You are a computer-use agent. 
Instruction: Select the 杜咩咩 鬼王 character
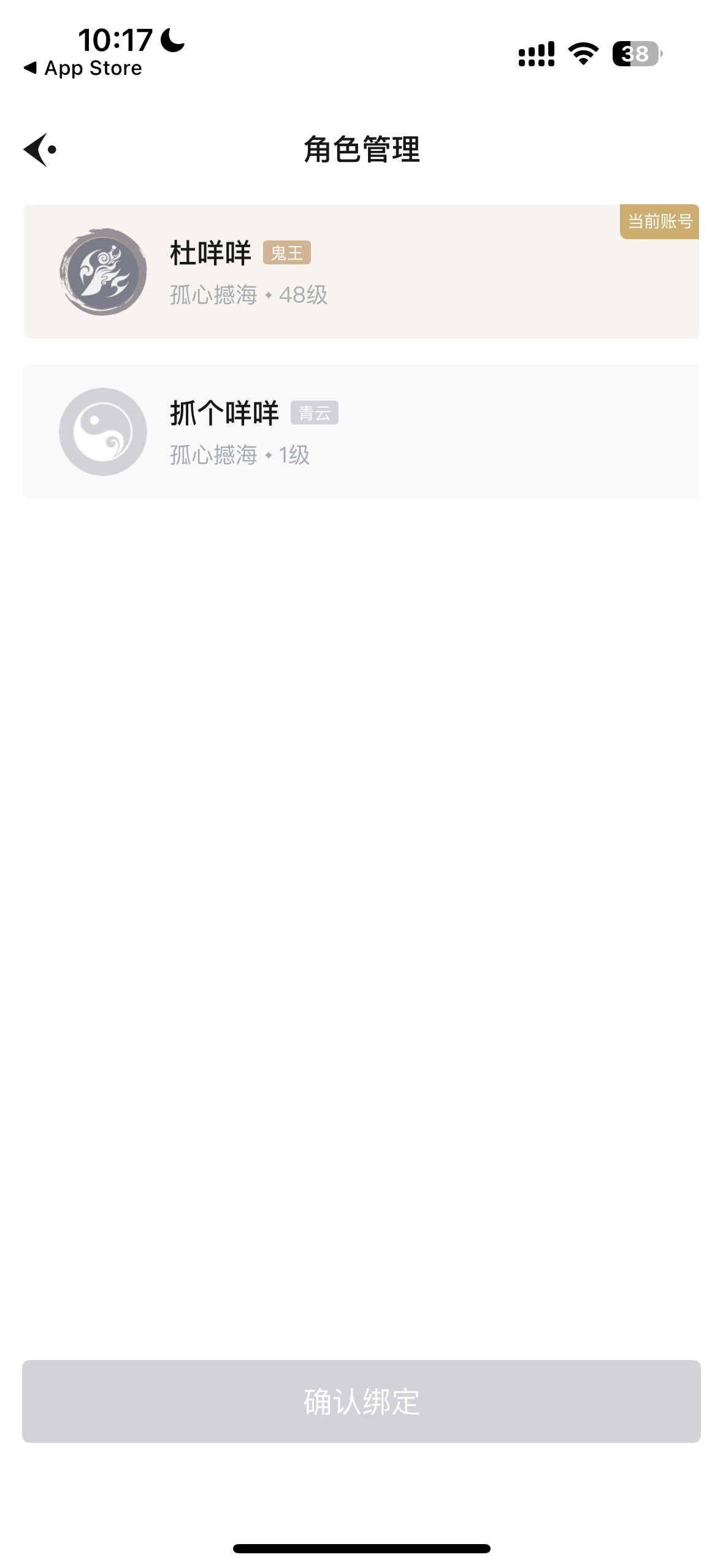[x=361, y=271]
